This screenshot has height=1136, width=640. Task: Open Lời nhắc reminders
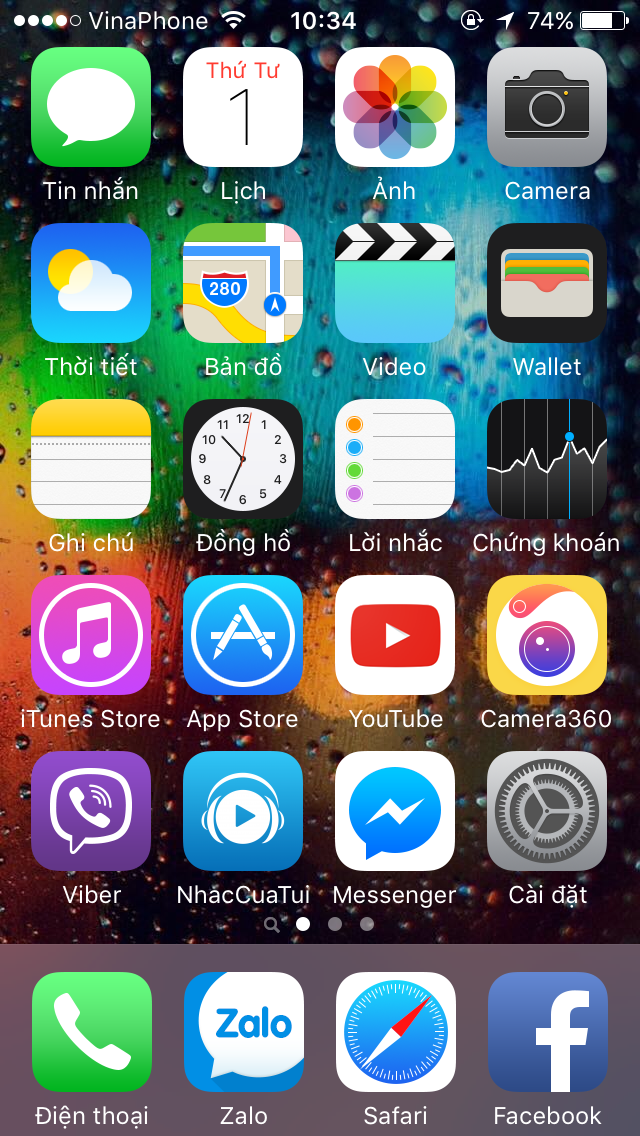click(x=395, y=459)
